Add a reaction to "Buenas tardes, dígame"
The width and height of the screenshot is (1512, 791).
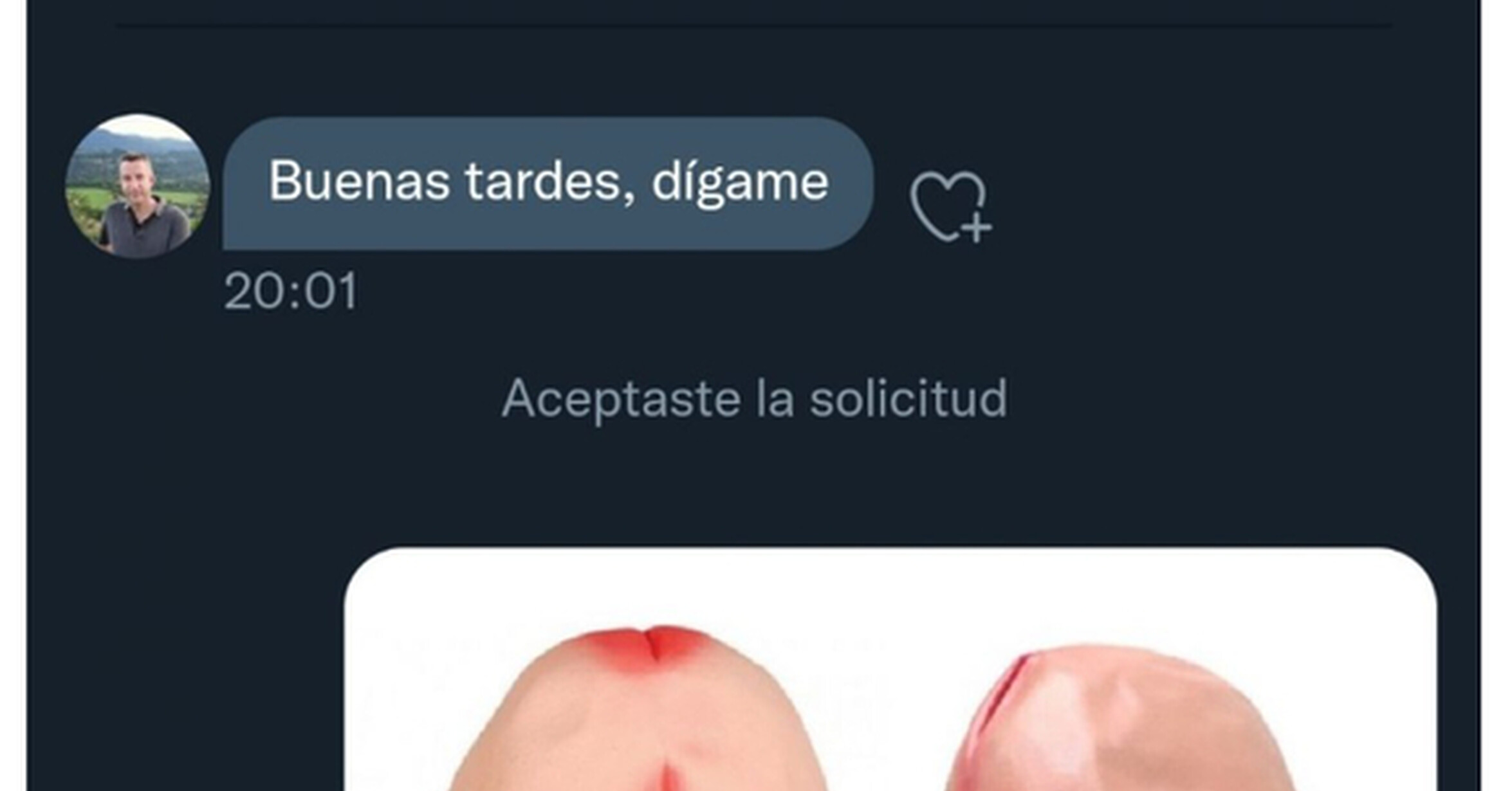click(x=950, y=207)
